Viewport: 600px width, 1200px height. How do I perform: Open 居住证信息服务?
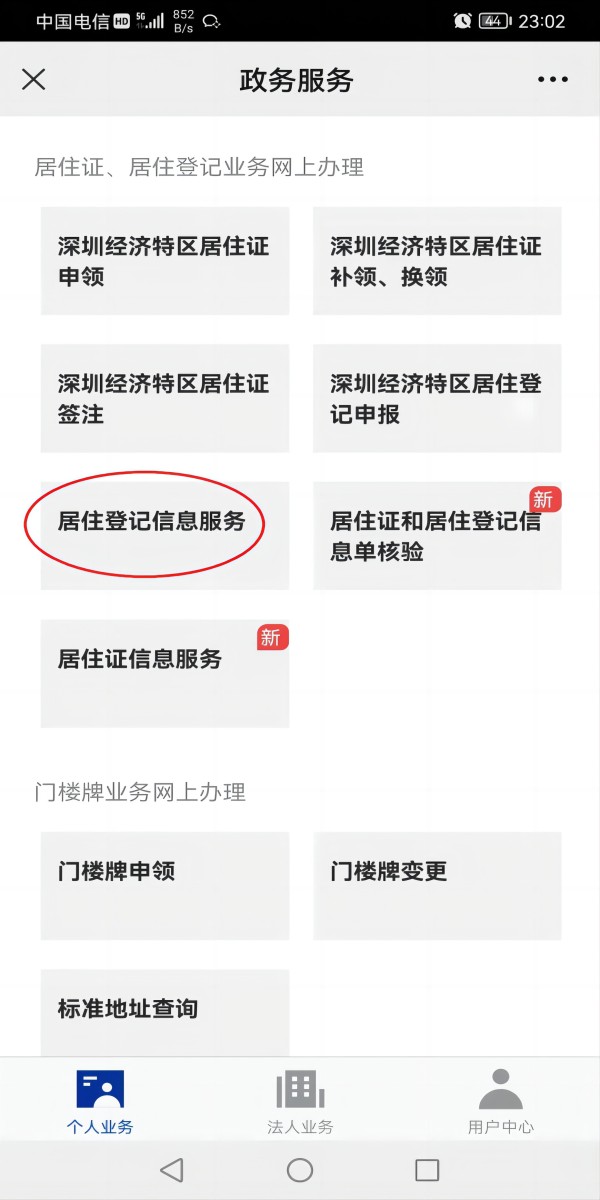coord(165,672)
